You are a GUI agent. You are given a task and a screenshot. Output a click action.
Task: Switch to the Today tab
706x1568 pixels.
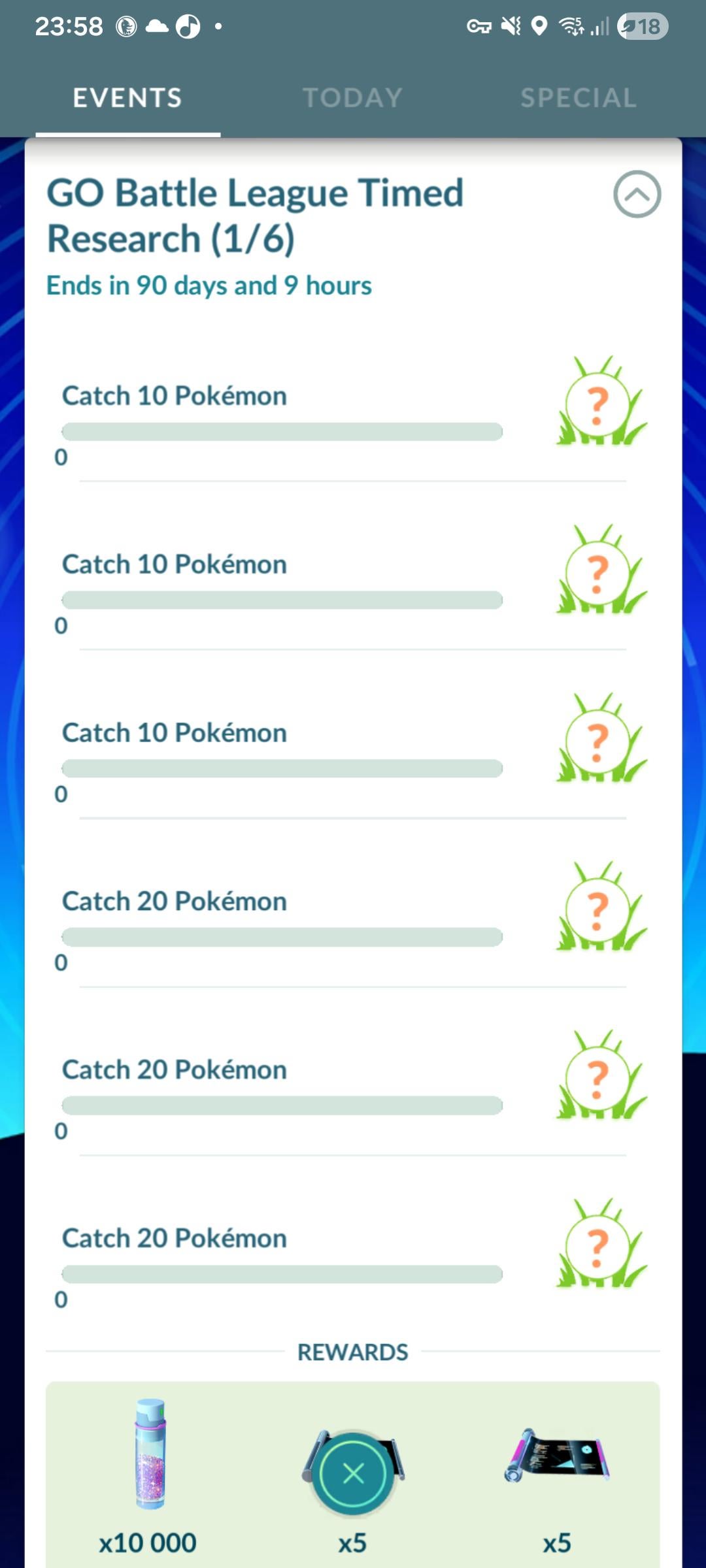(352, 98)
